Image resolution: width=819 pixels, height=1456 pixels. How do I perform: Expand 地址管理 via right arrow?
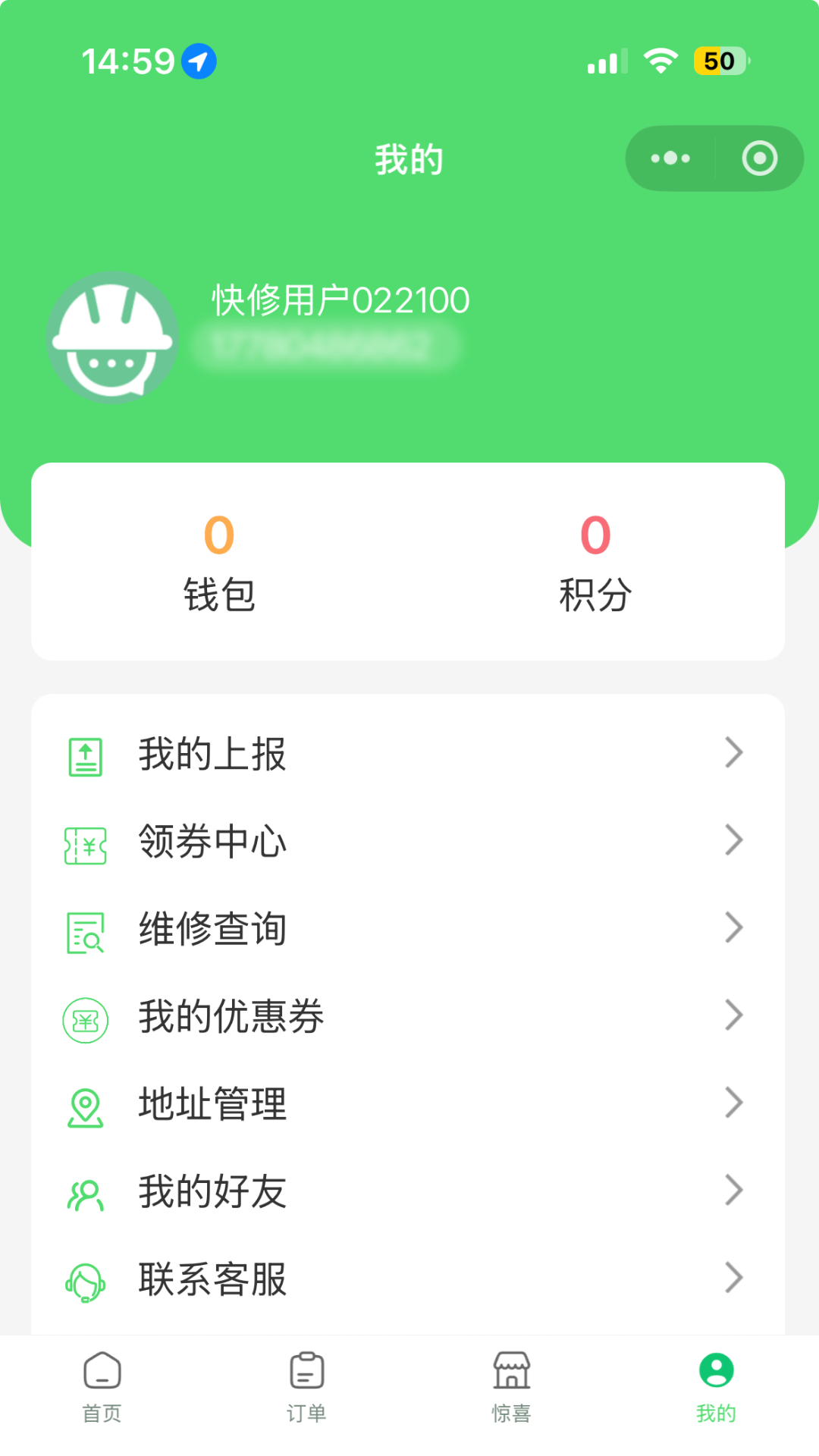pos(734,1103)
